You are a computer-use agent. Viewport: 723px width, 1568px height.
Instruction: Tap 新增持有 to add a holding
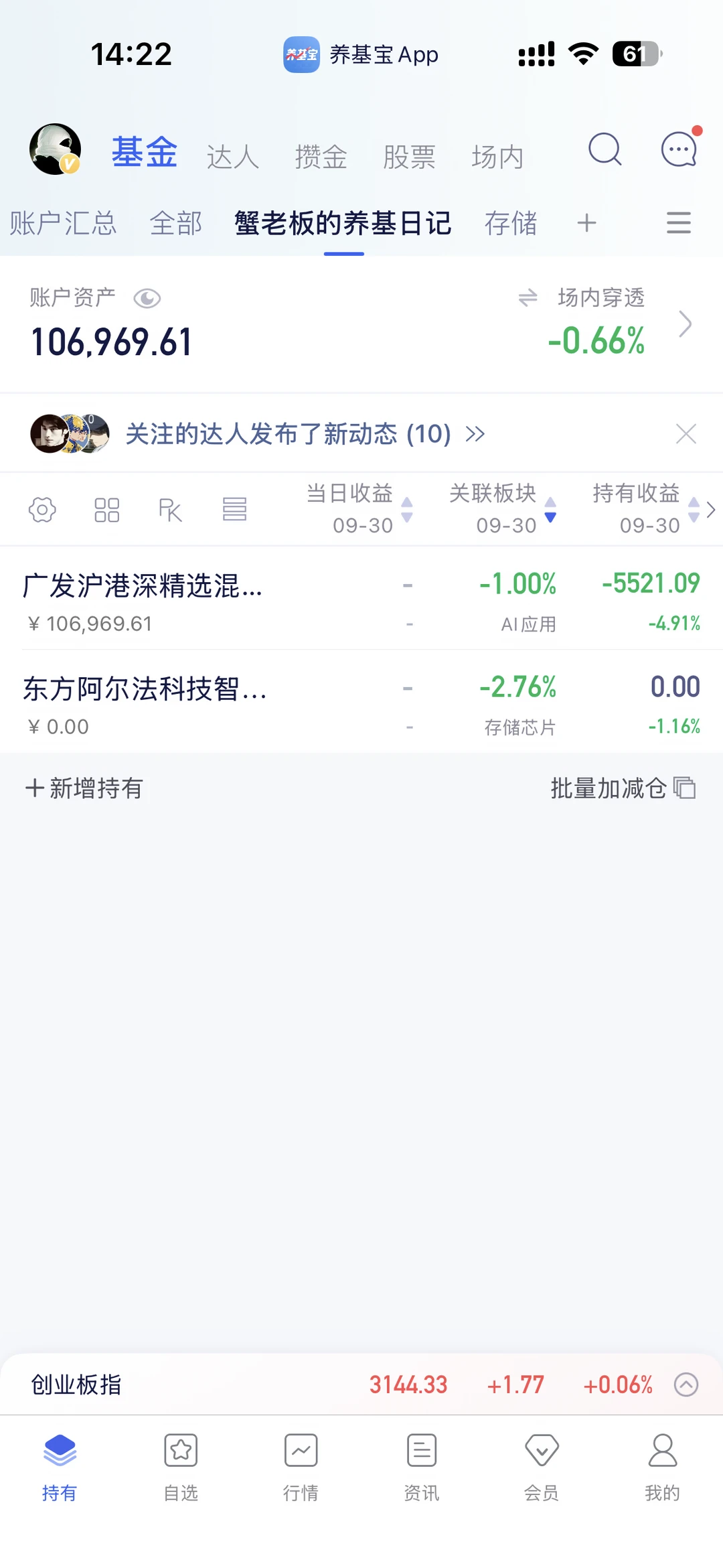[84, 788]
